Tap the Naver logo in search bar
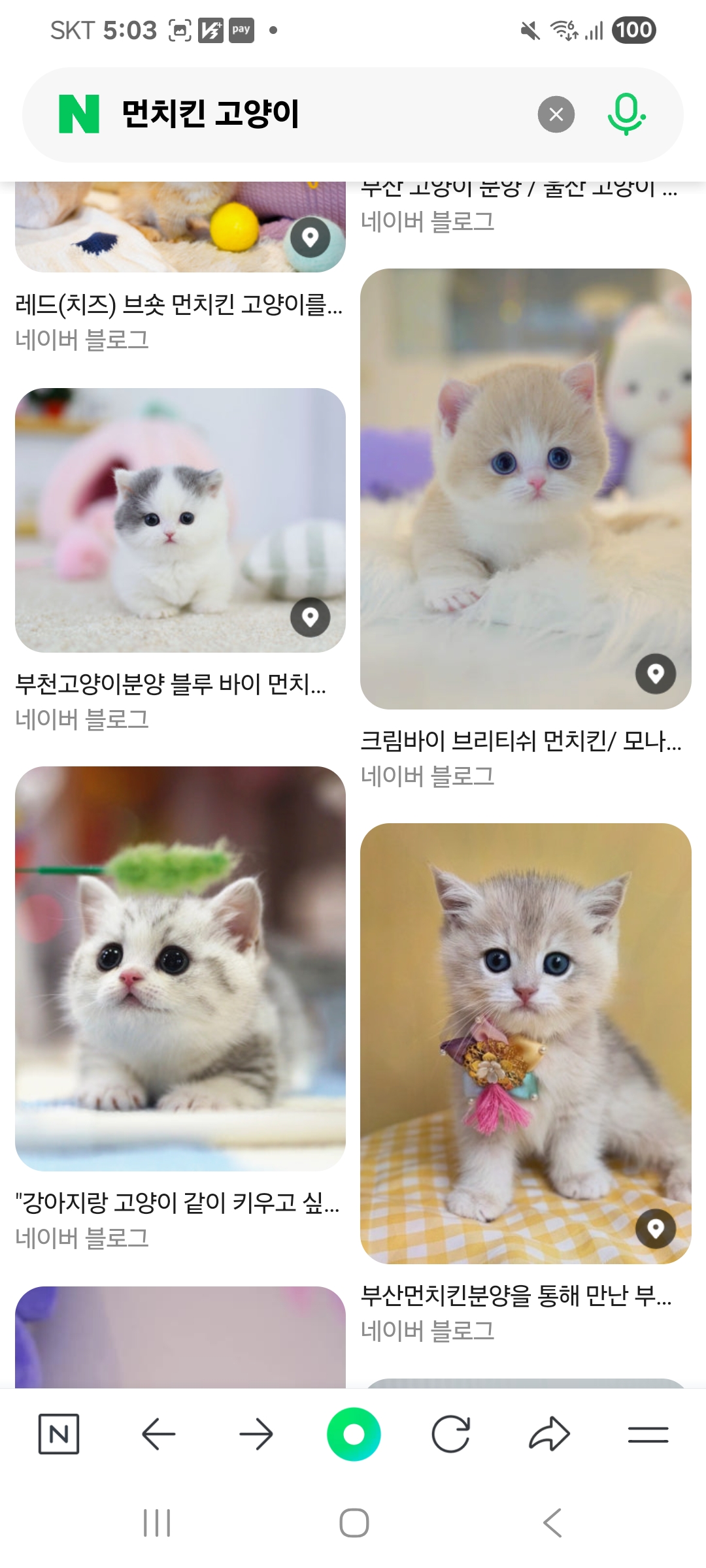This screenshot has height=1568, width=706. (79, 114)
